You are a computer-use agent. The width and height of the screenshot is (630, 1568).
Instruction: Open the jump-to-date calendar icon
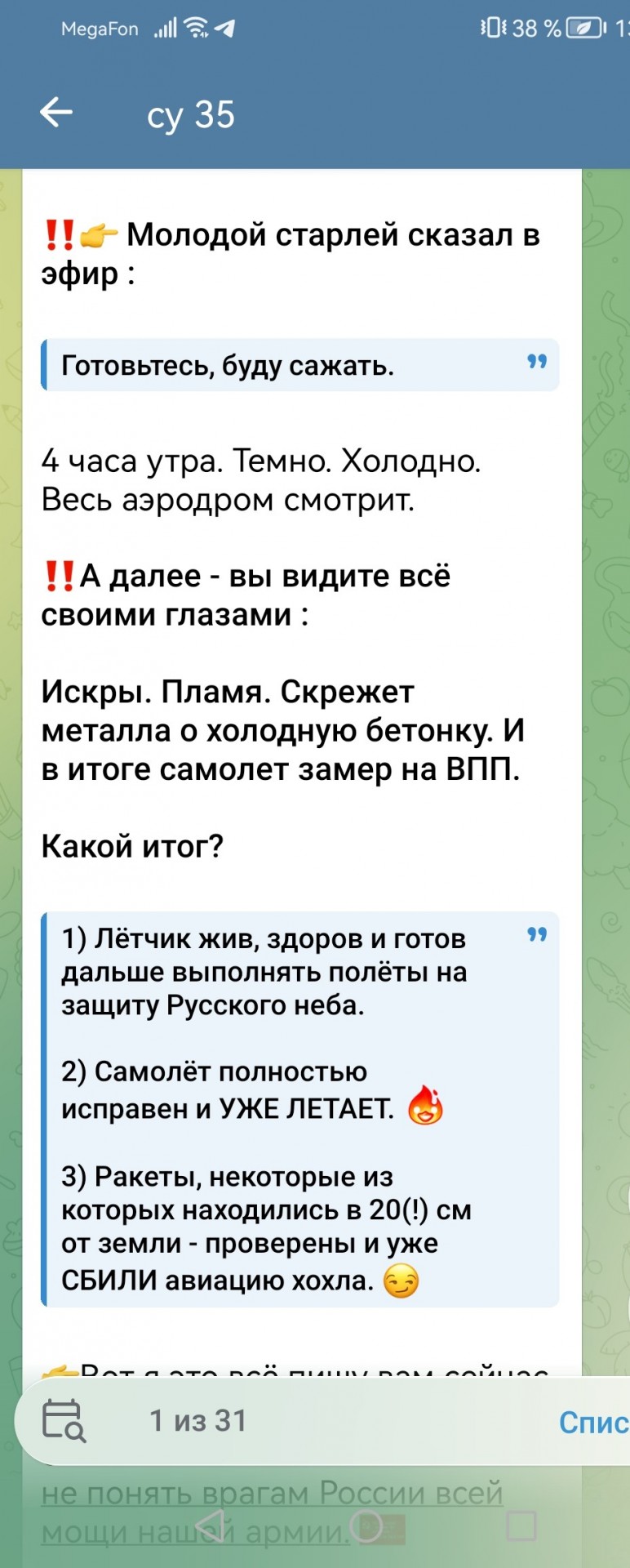[64, 1420]
